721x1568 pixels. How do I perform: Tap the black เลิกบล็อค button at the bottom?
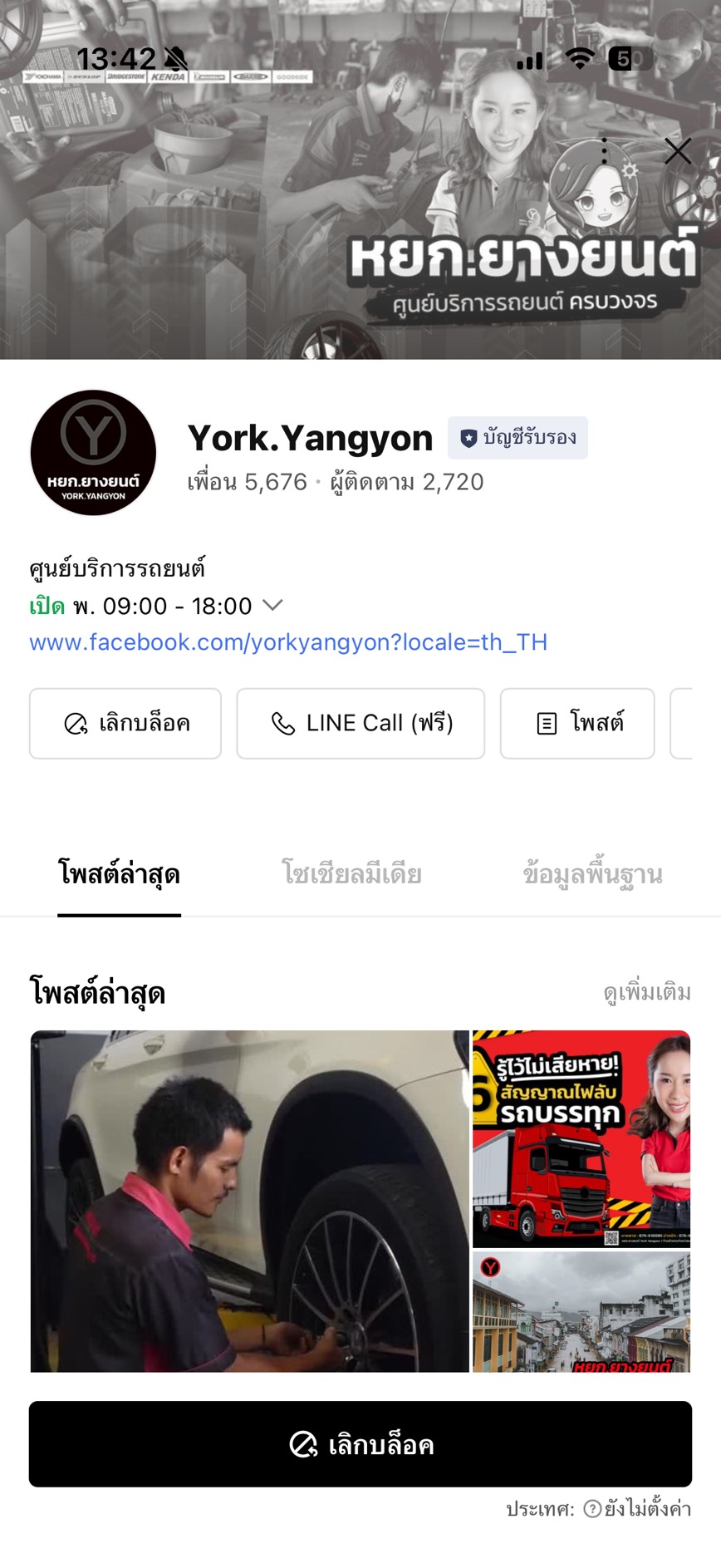coord(360,1444)
